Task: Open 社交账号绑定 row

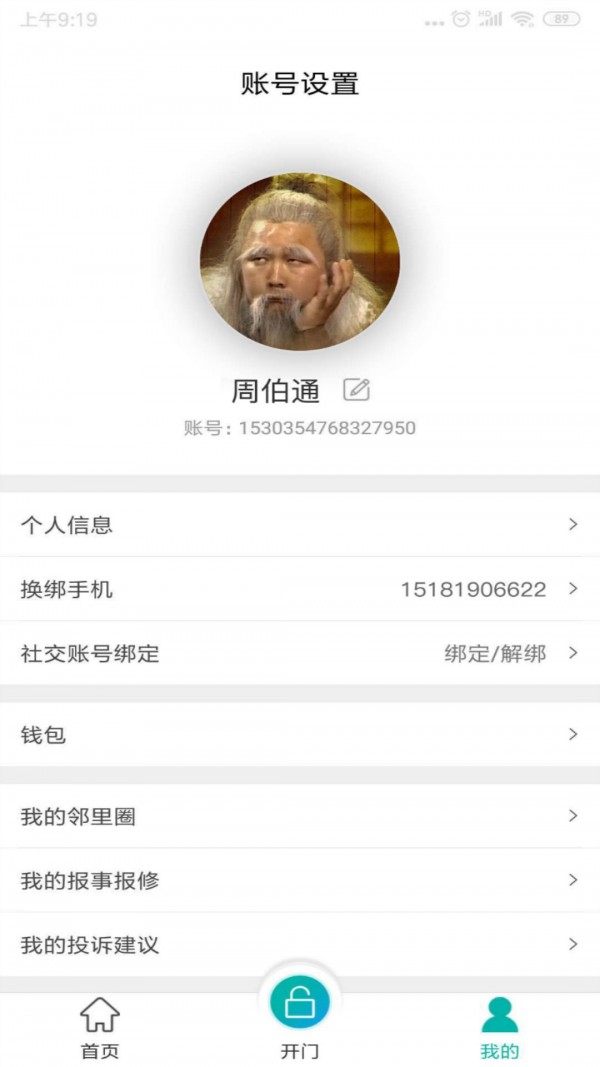Action: point(300,654)
